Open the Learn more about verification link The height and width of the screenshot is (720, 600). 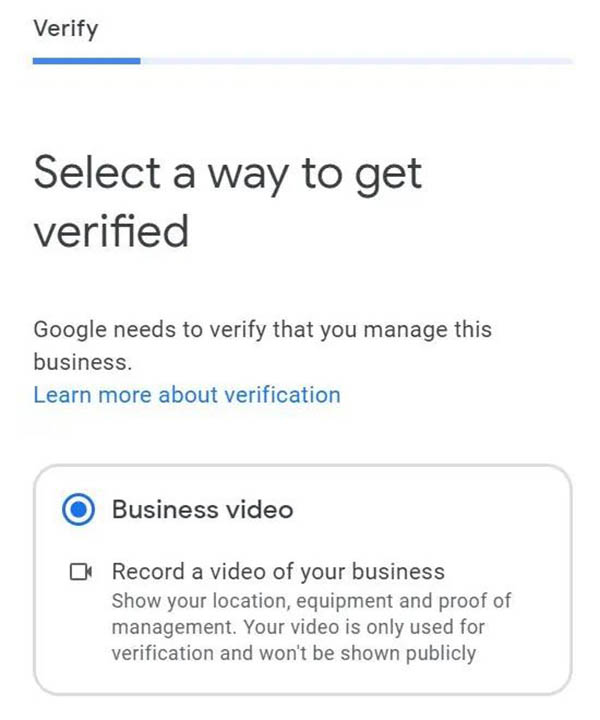coord(187,395)
